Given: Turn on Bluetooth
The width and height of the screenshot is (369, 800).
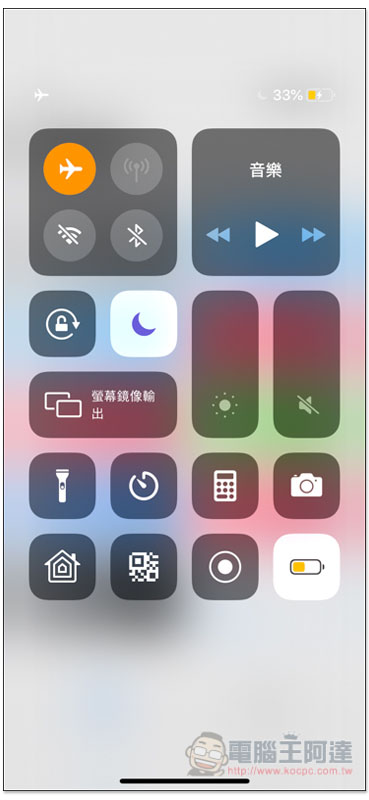Looking at the screenshot, I should point(136,235).
